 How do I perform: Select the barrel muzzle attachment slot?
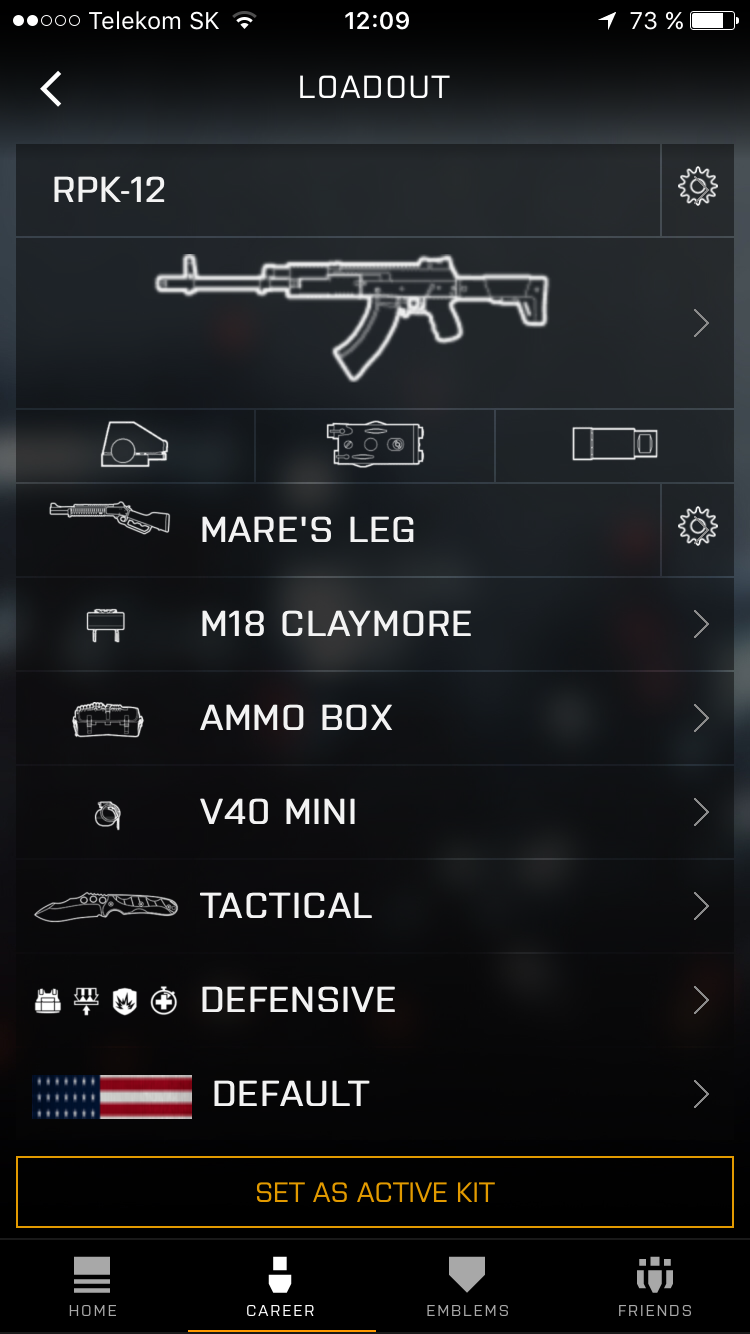[615, 445]
